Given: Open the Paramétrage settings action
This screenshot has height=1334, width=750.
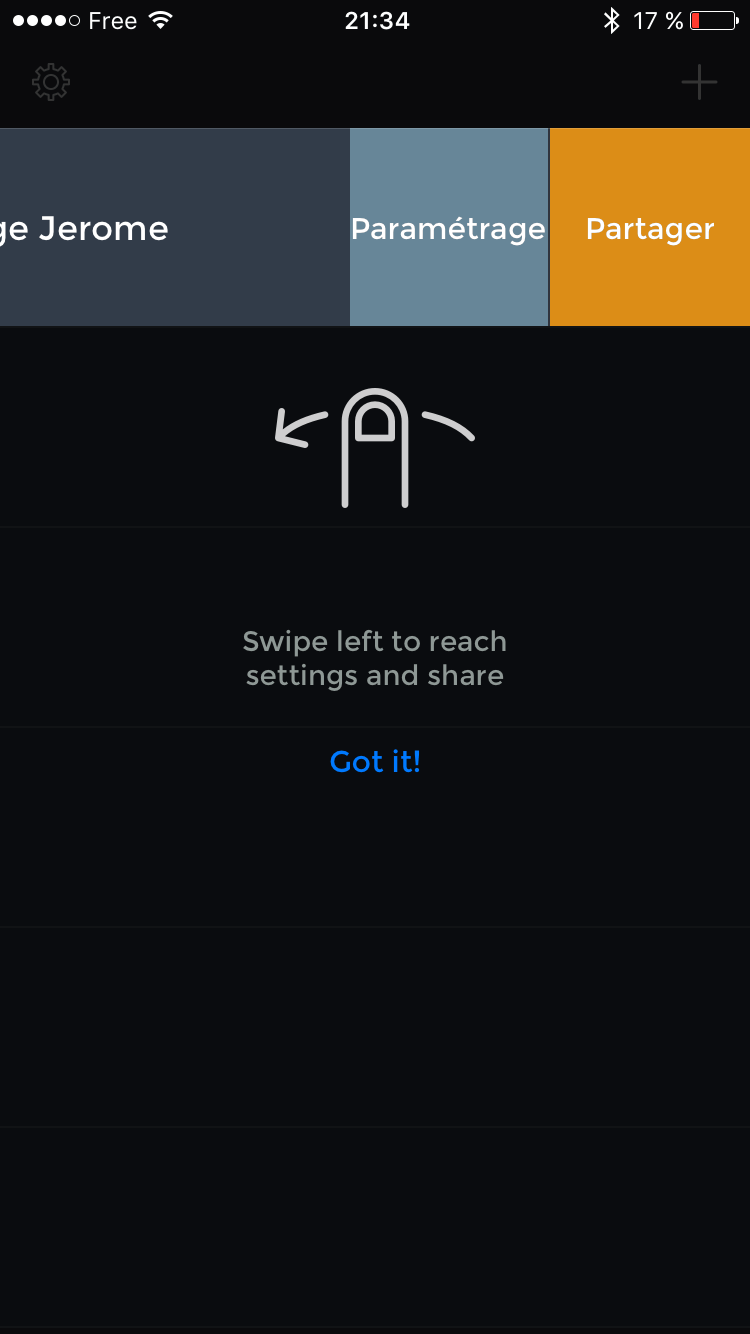Looking at the screenshot, I should pyautogui.click(x=448, y=228).
